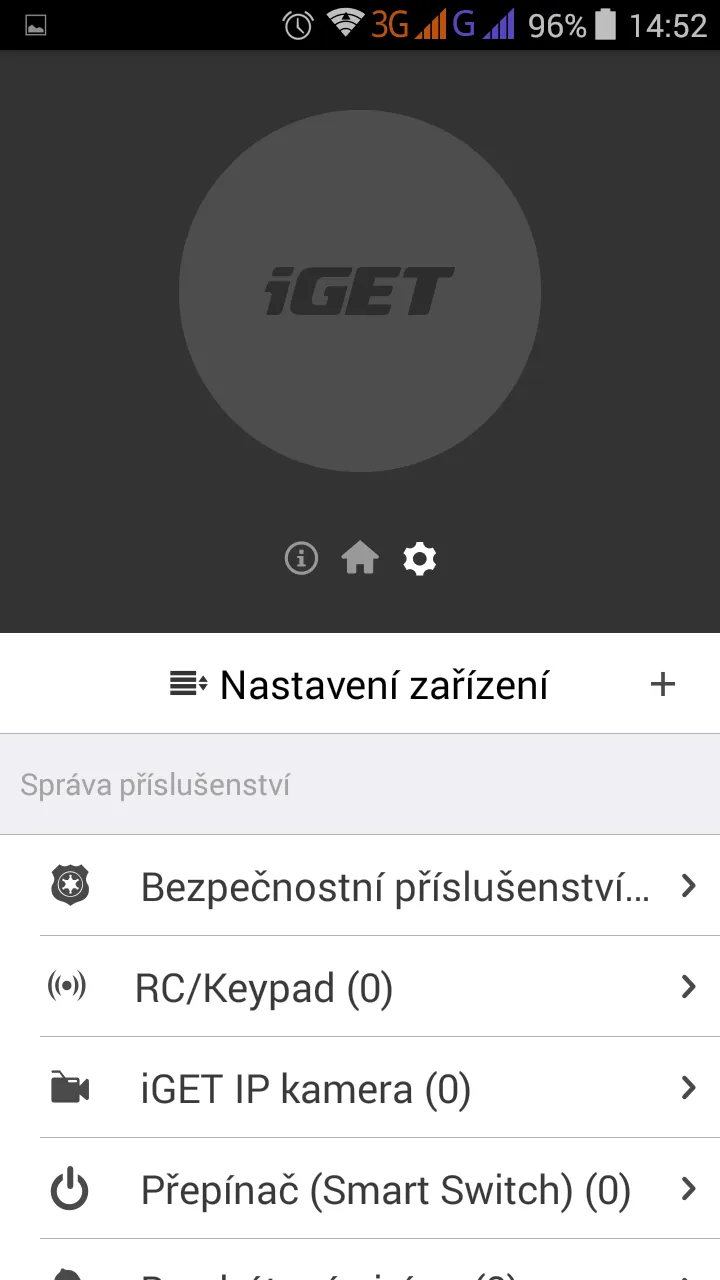Open the settings gear icon
The height and width of the screenshot is (1280, 720).
(420, 558)
